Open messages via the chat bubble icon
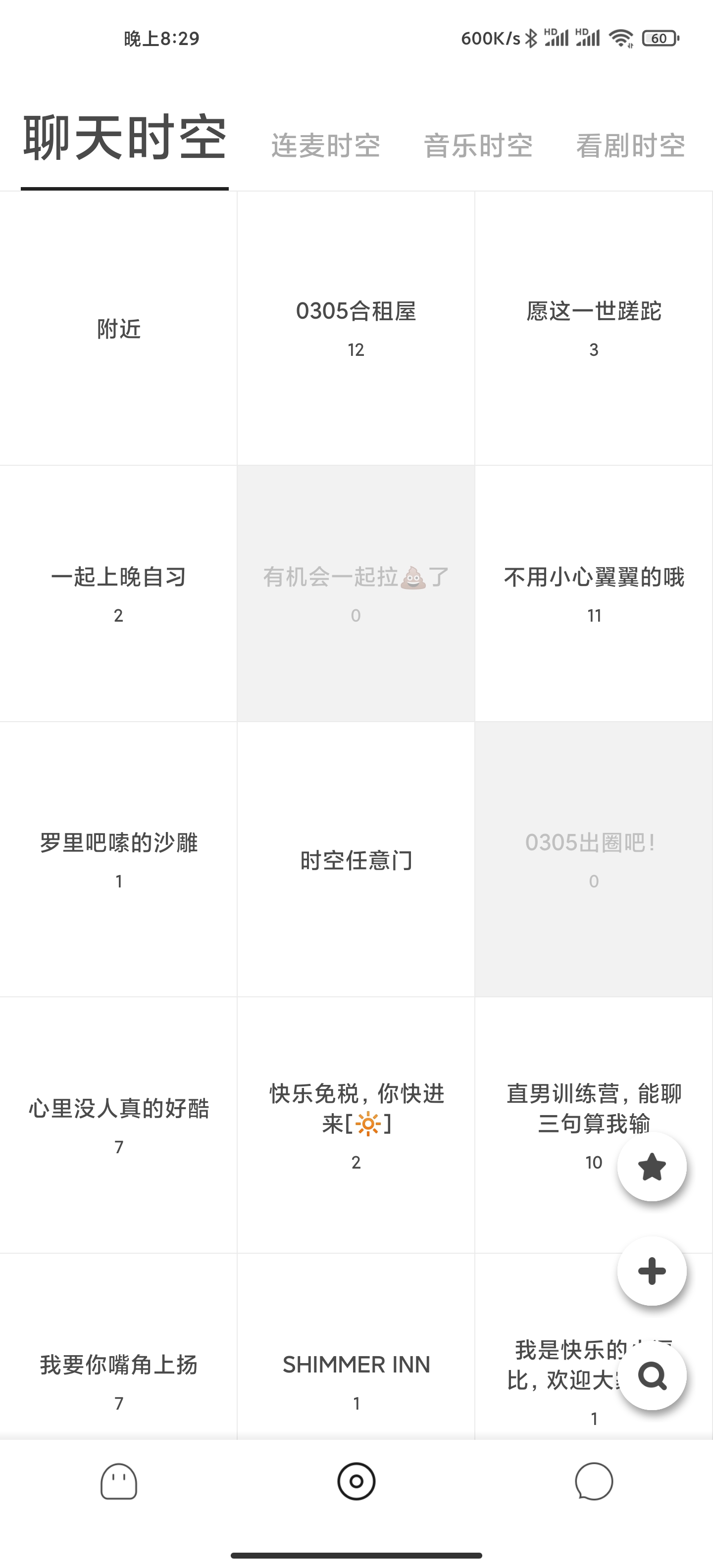Viewport: 713px width, 1568px height. [594, 1483]
